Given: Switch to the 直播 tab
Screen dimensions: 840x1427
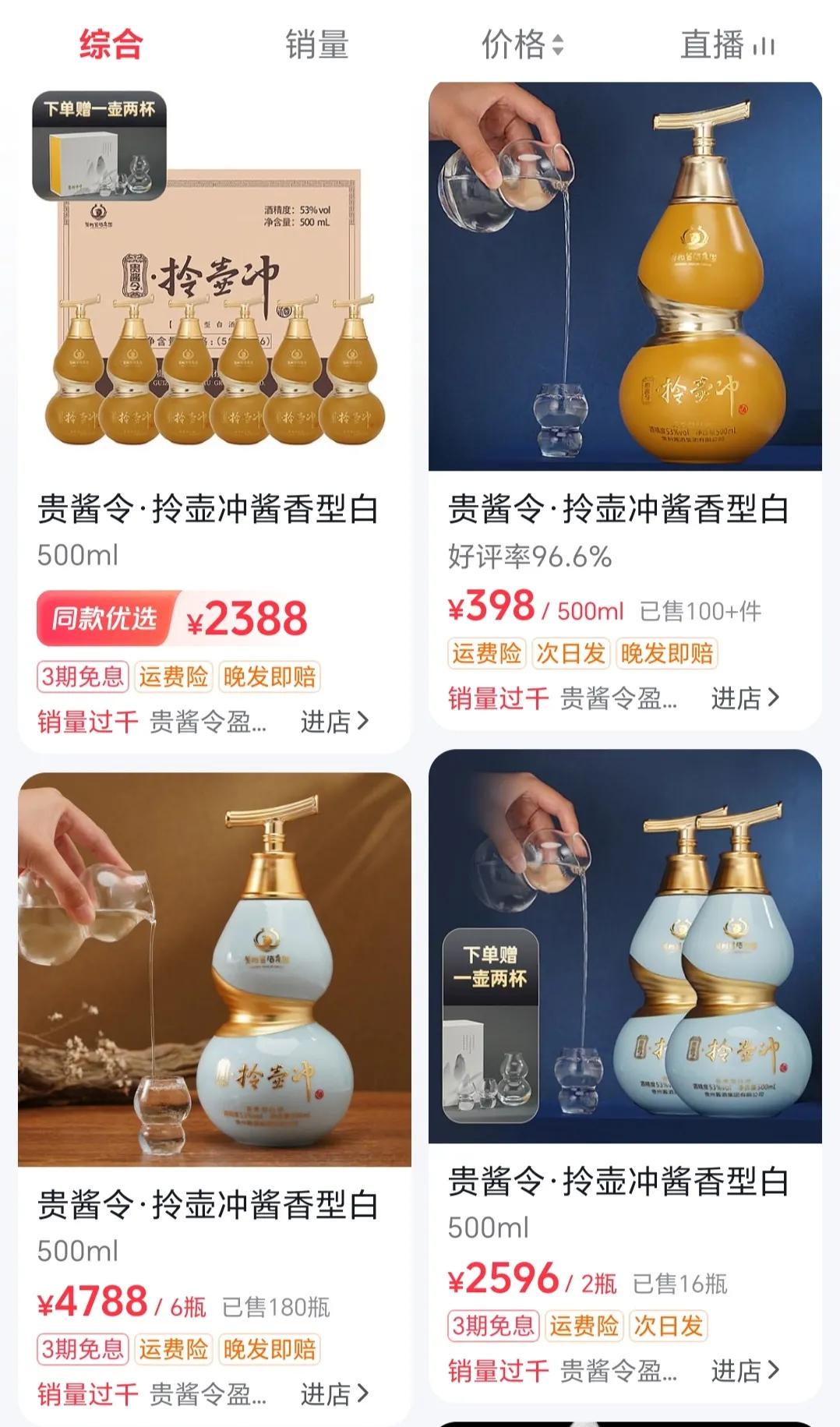Looking at the screenshot, I should pyautogui.click(x=726, y=44).
